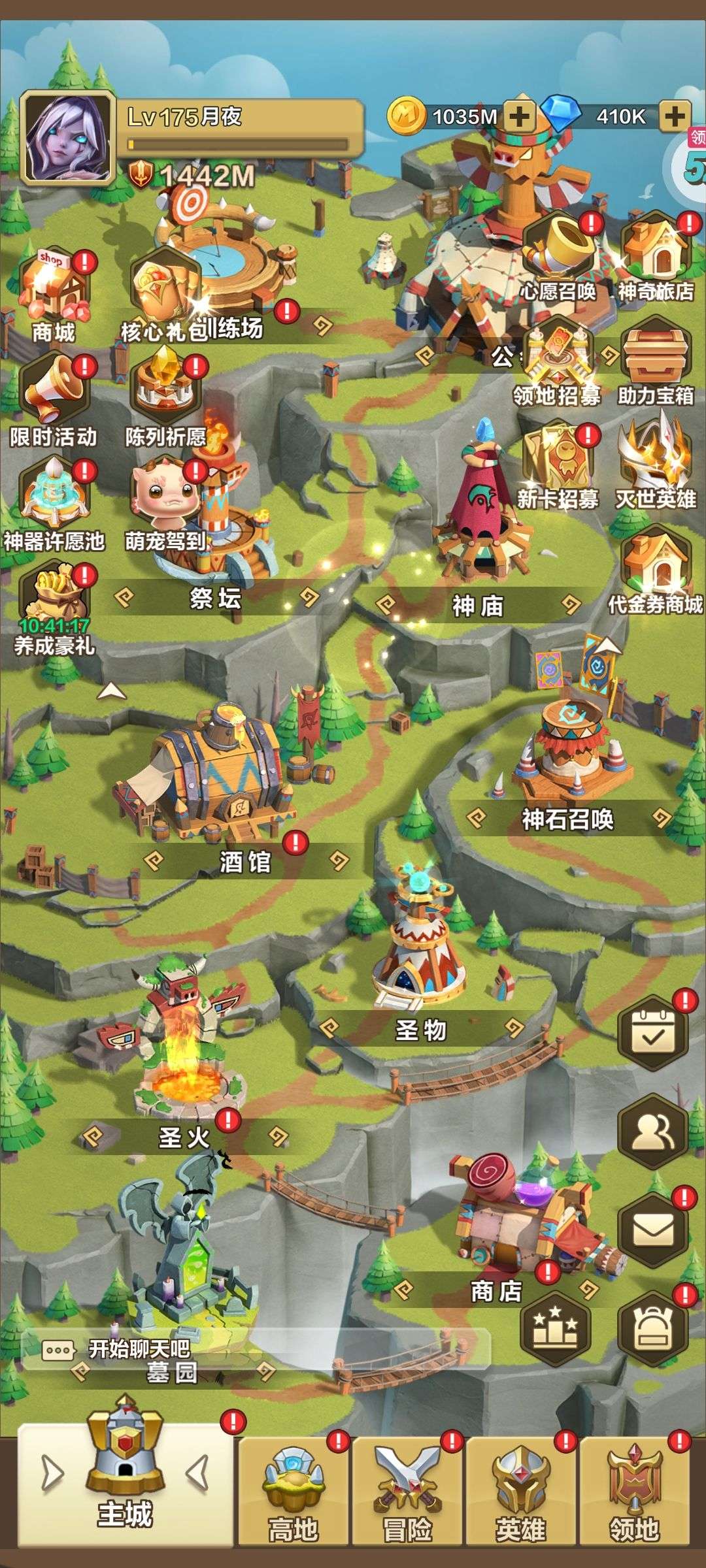Open 神奇旅店 magic inn
Screen dimensions: 706x1568
[x=656, y=257]
